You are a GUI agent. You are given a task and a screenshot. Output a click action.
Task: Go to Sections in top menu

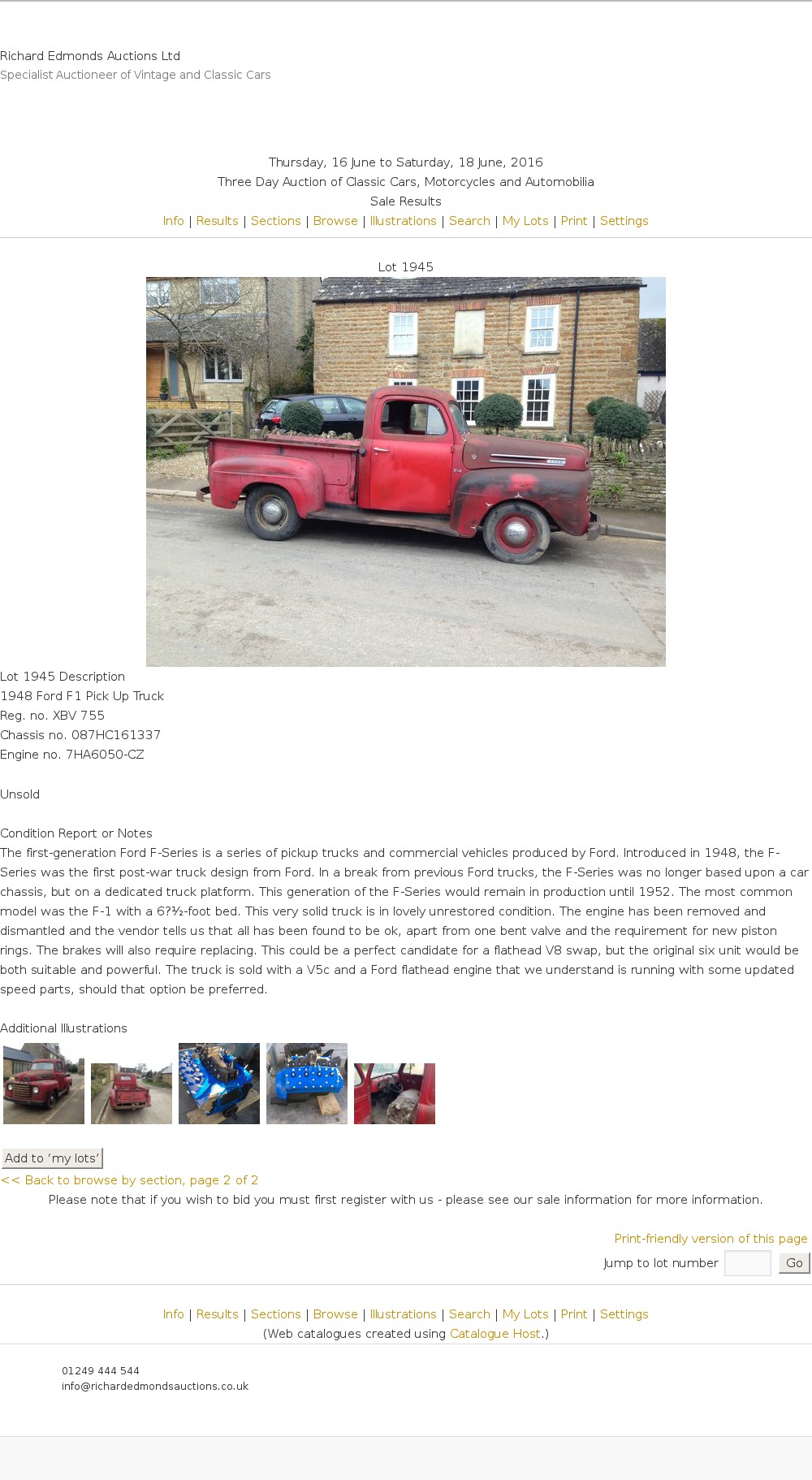pyautogui.click(x=275, y=221)
